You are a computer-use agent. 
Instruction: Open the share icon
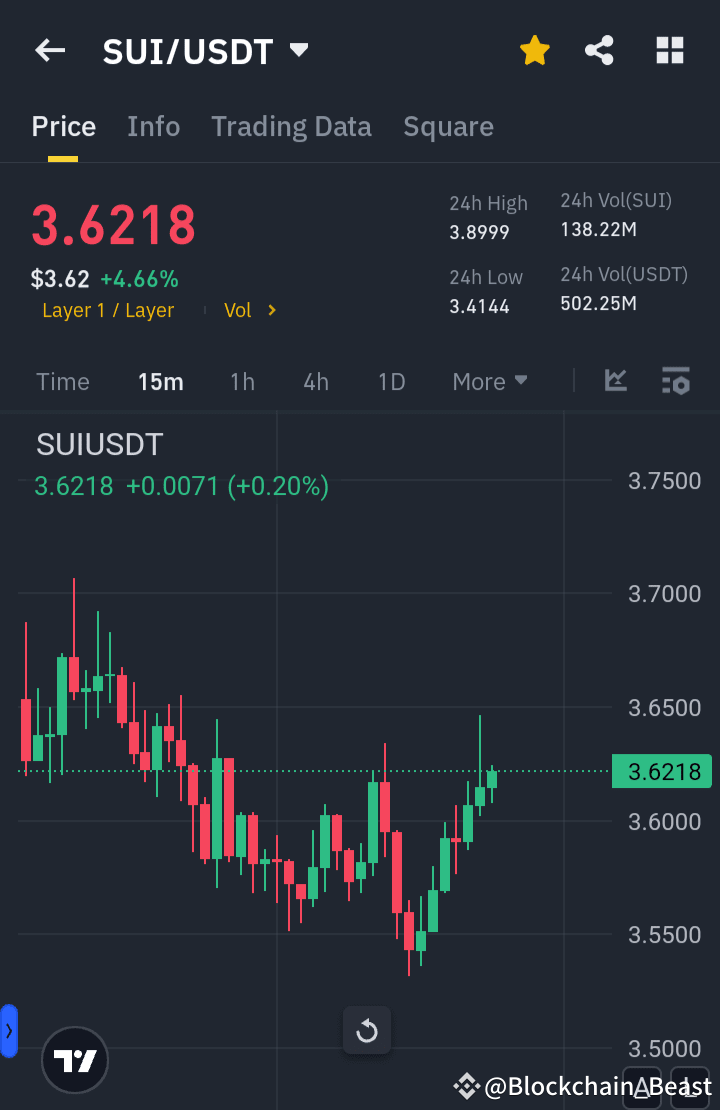(599, 49)
